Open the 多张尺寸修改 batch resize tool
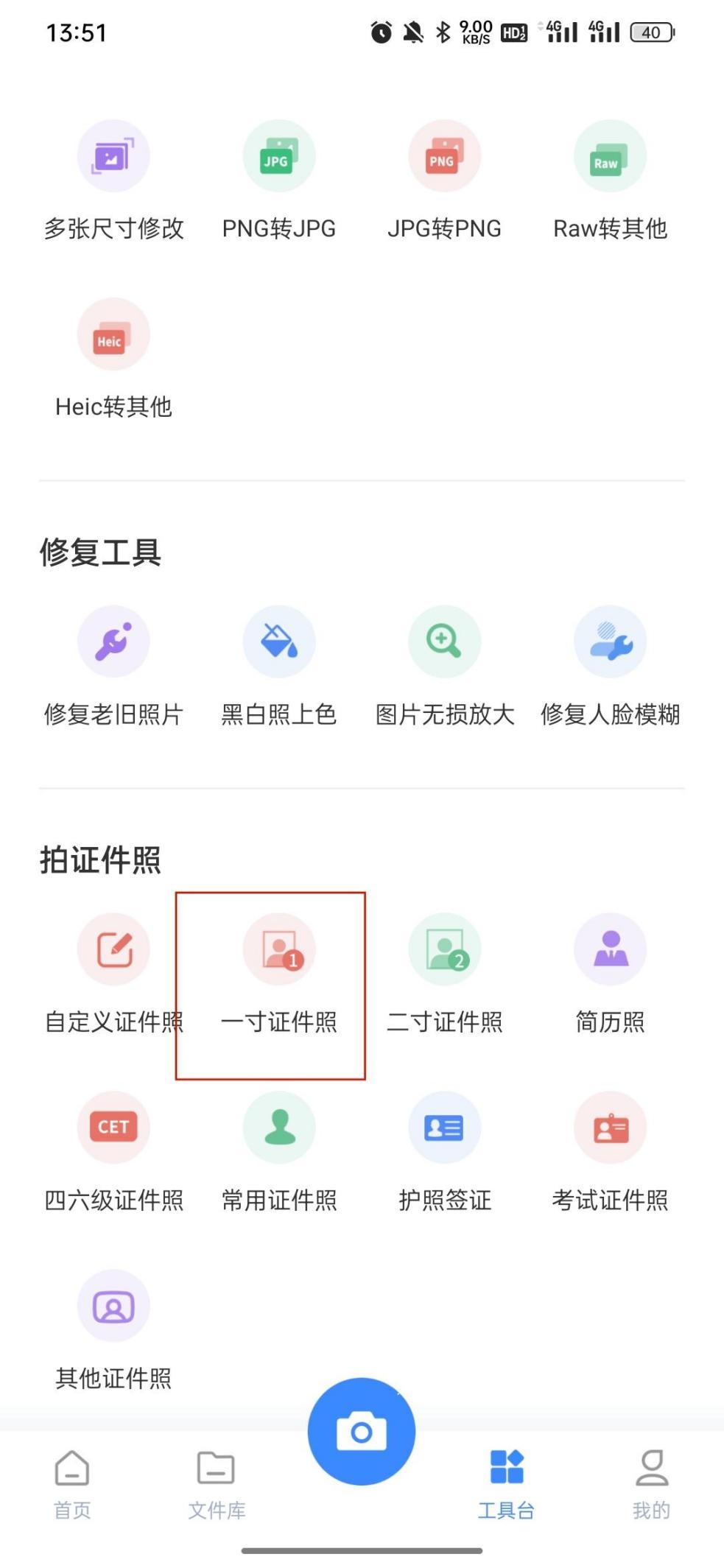Screen dimensions: 724x1568 pos(113,177)
